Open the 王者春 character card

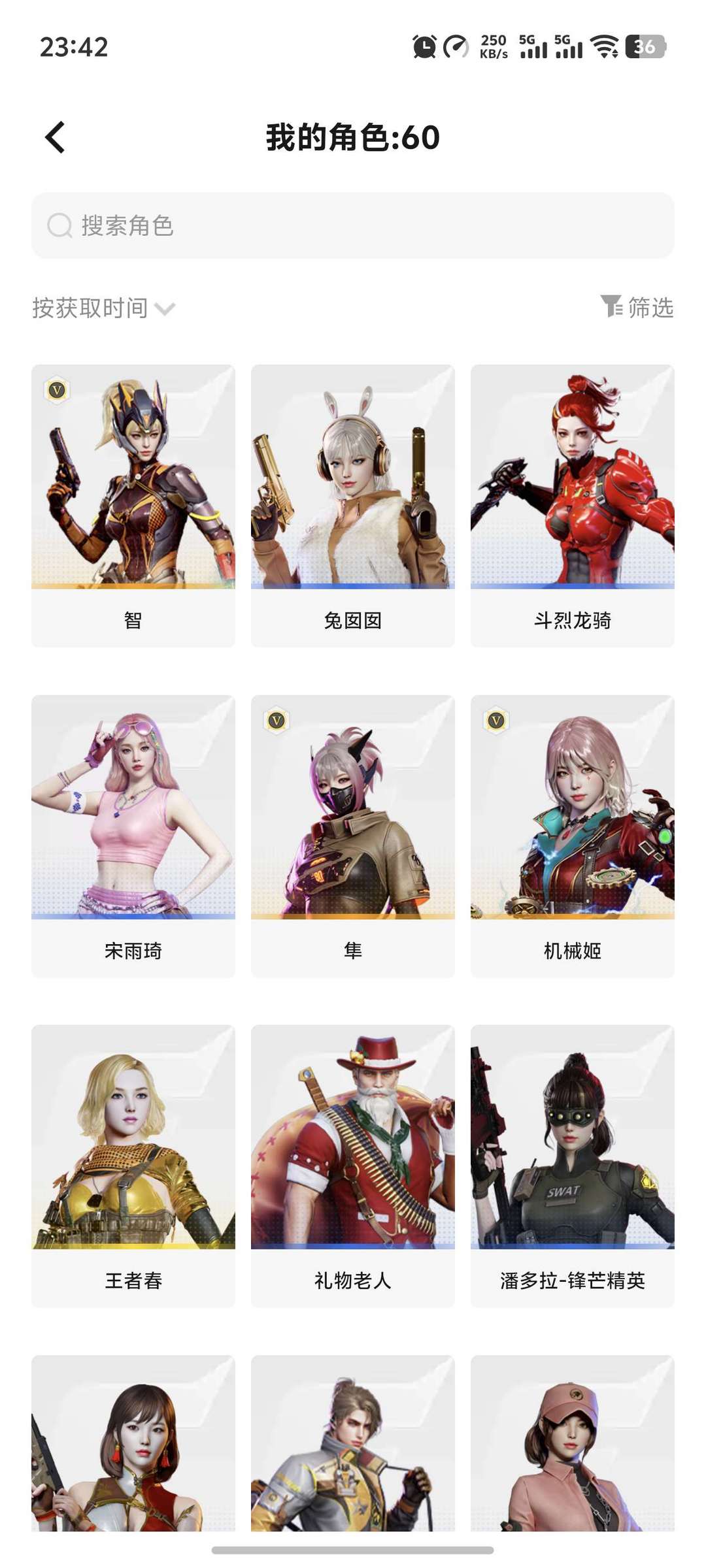coord(133,1166)
